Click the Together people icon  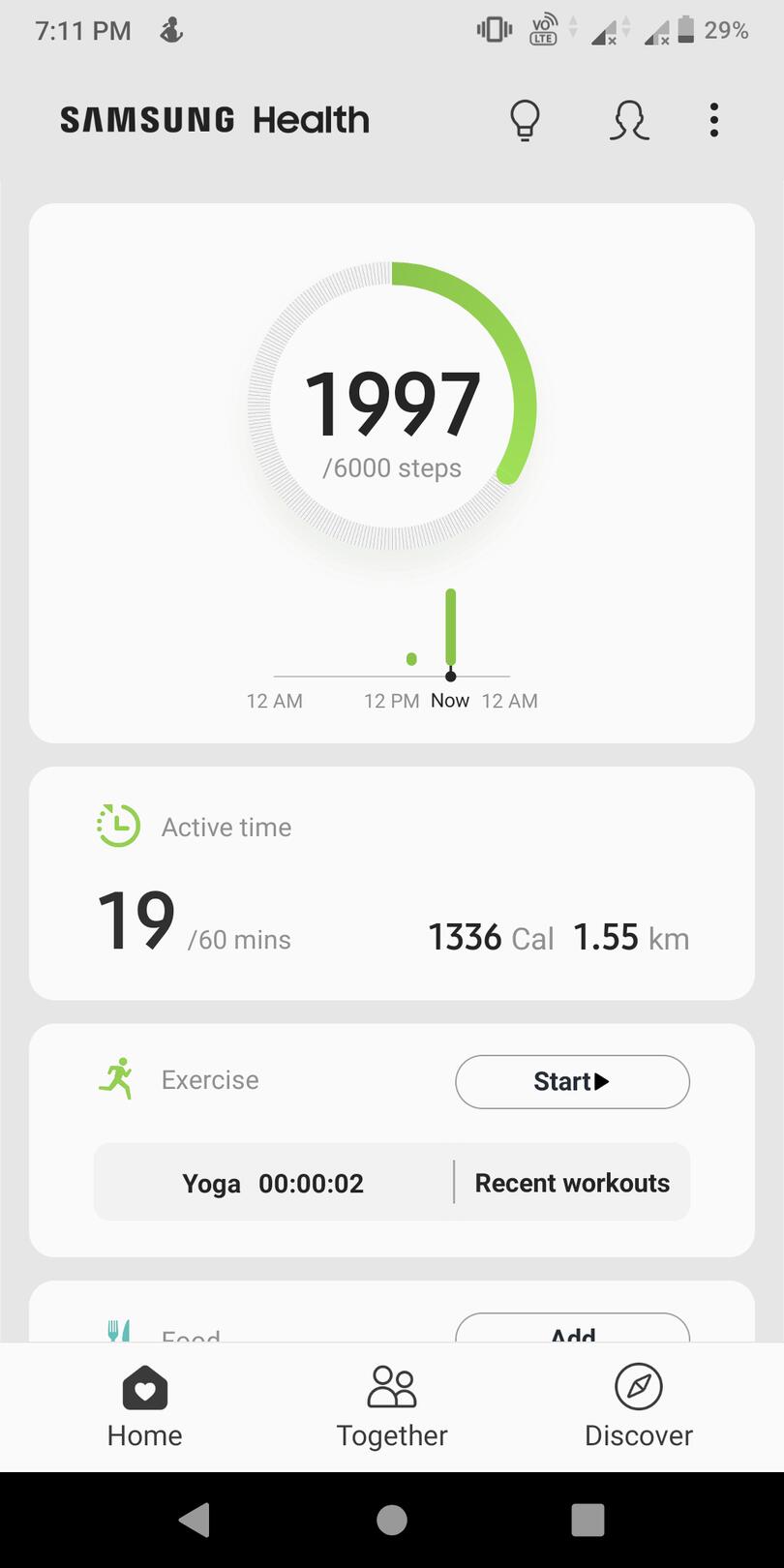point(391,1388)
